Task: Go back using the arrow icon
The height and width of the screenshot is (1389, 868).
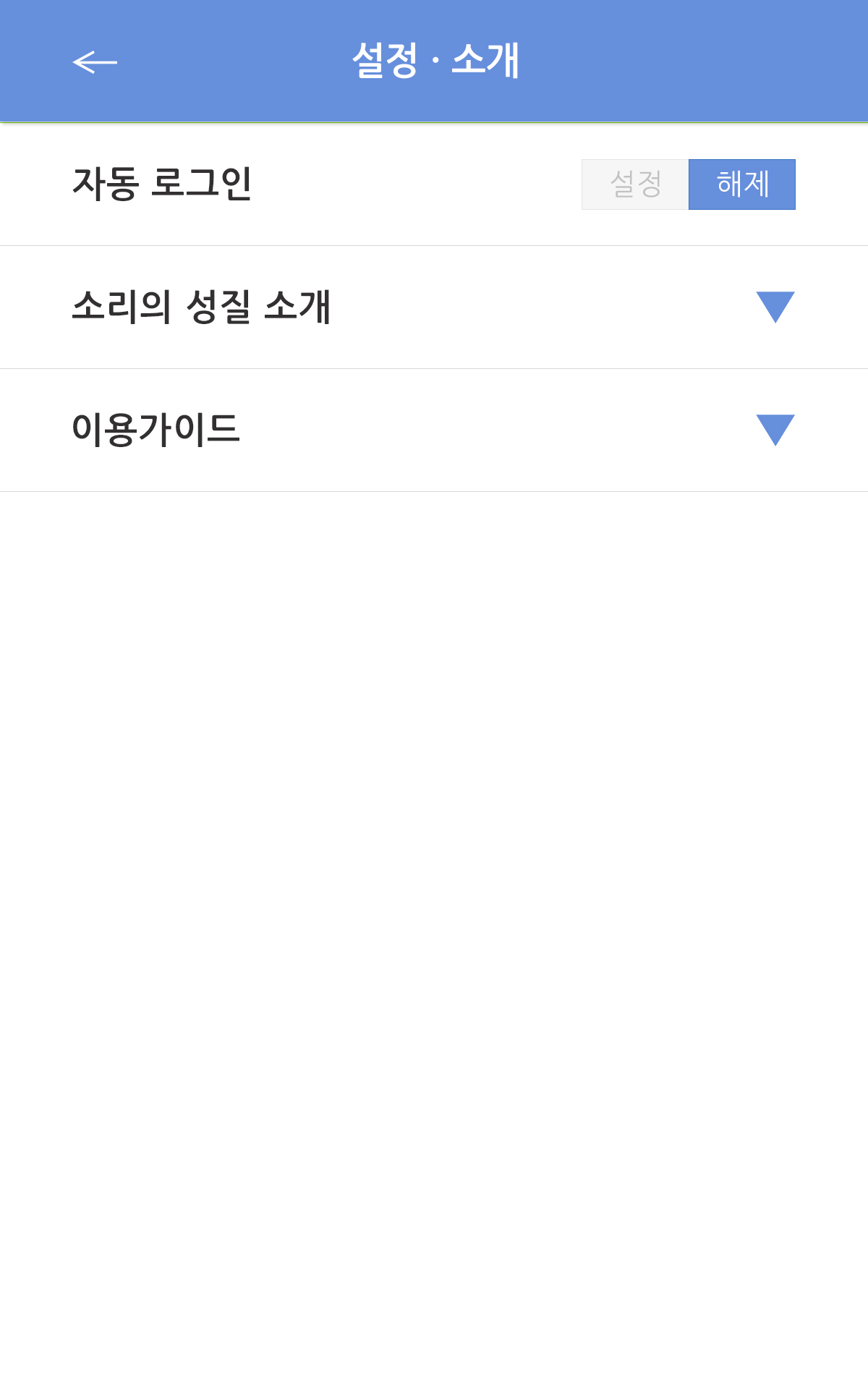Action: coord(95,62)
